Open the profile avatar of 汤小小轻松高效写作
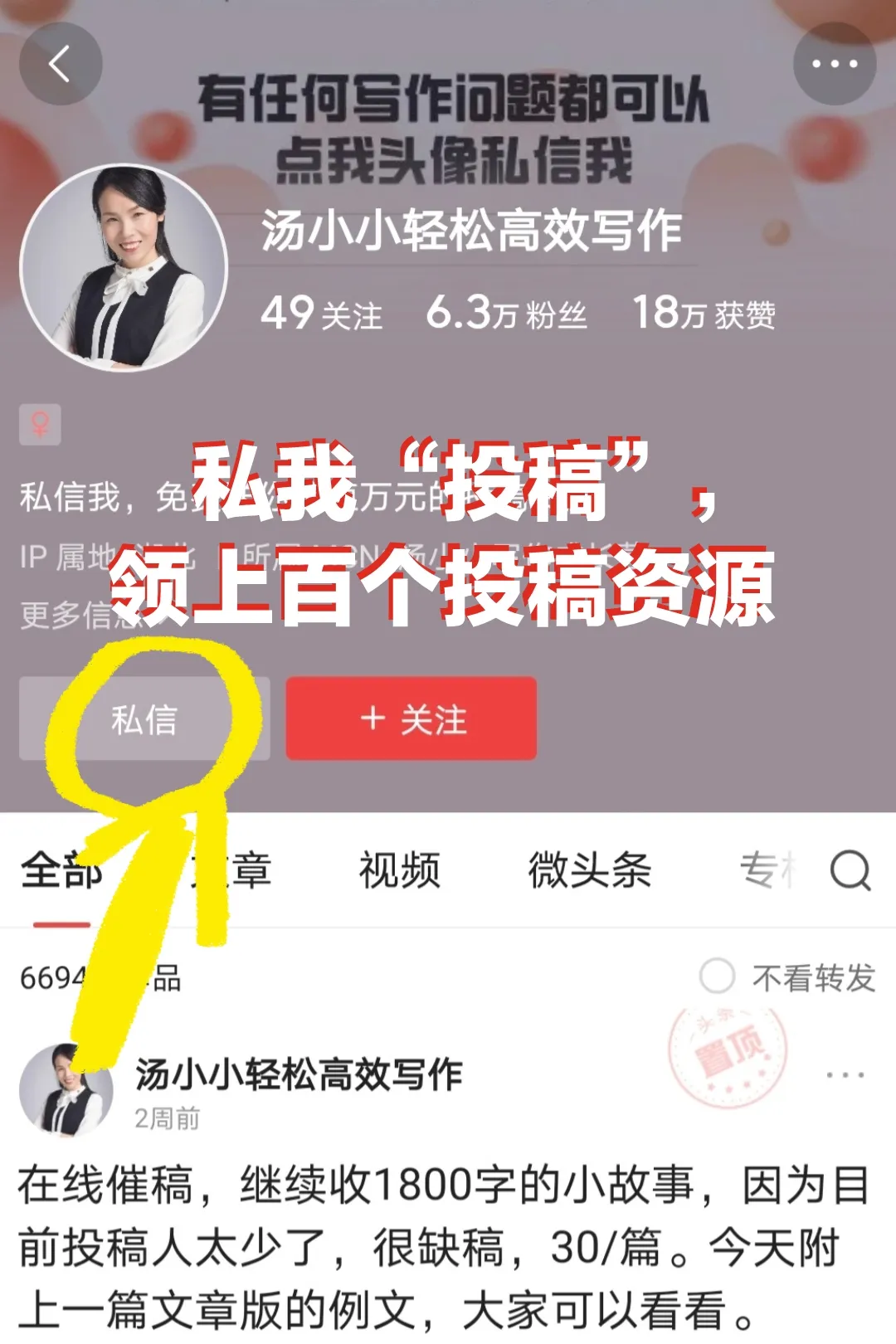Image resolution: width=896 pixels, height=1344 pixels. click(124, 268)
